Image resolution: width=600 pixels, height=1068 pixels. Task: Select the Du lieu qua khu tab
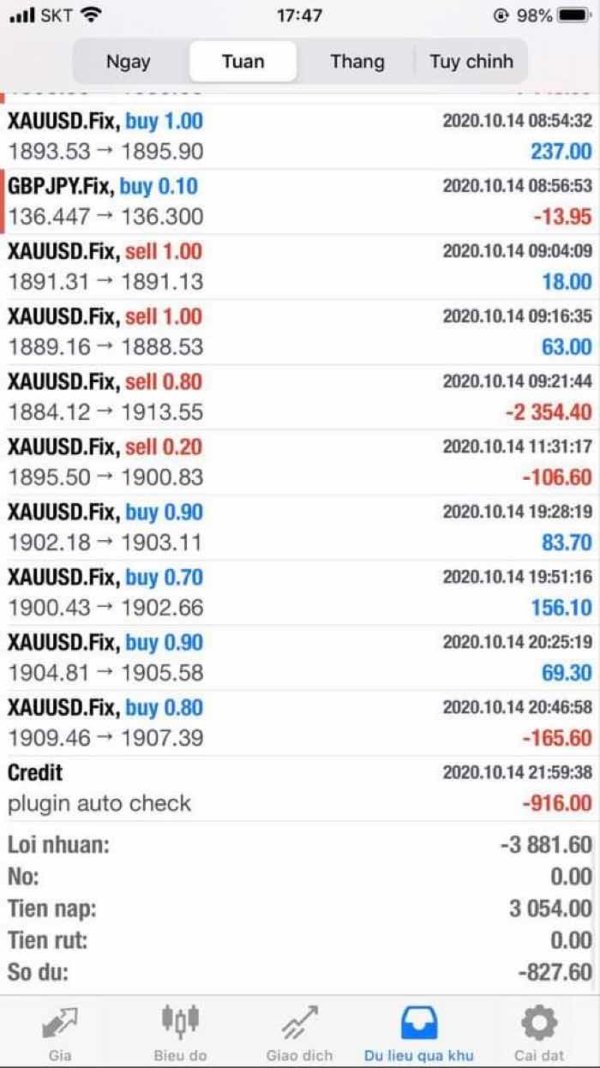click(419, 1033)
